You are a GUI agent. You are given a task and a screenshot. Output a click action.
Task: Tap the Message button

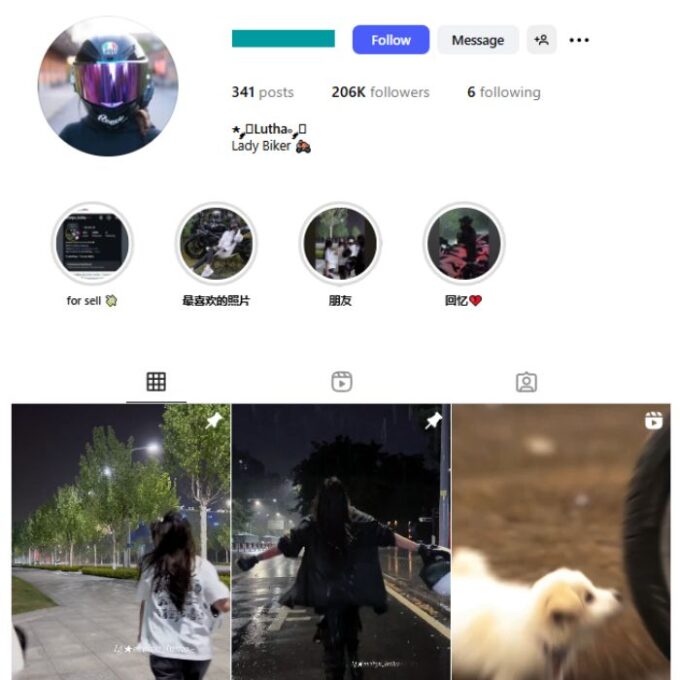pos(477,40)
